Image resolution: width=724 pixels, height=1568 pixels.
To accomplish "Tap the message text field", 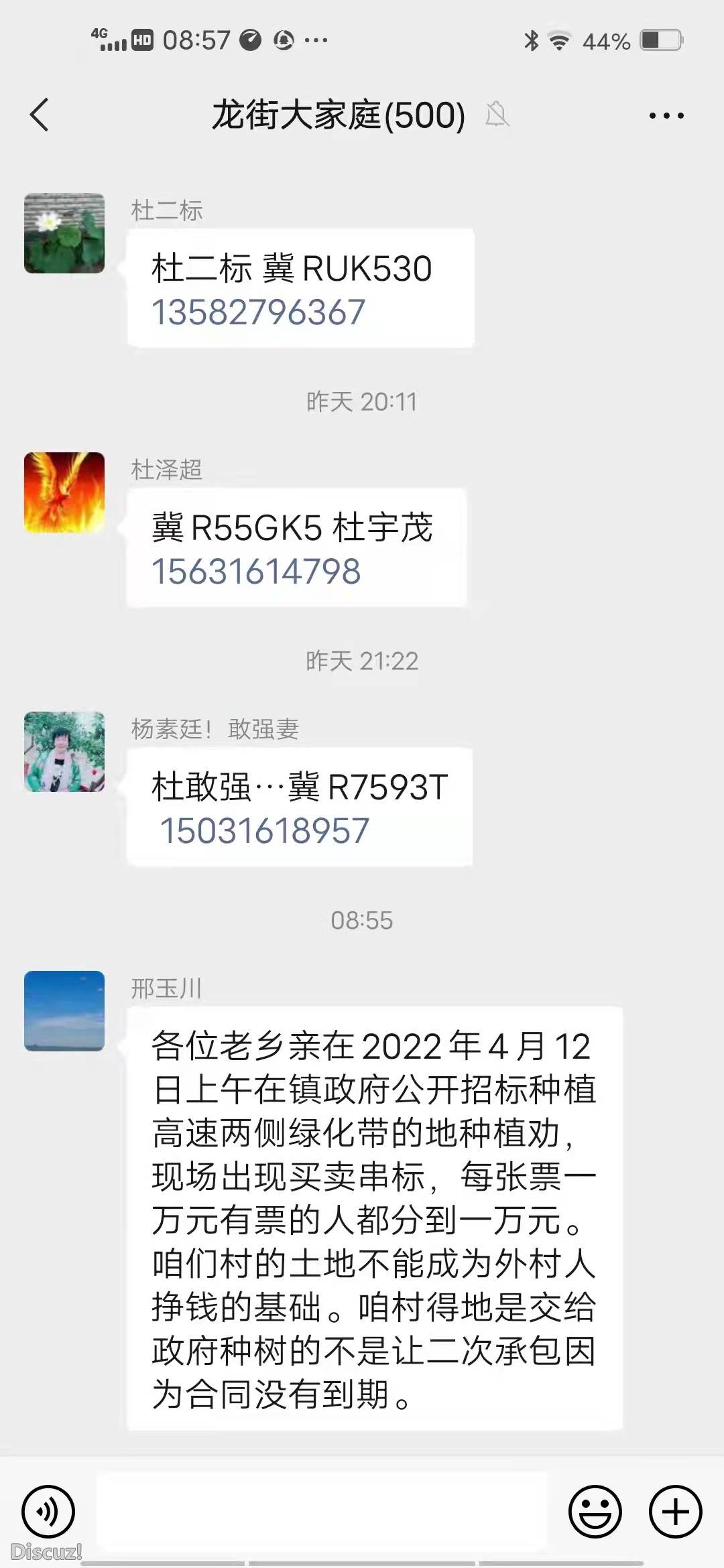I will pos(322,1511).
